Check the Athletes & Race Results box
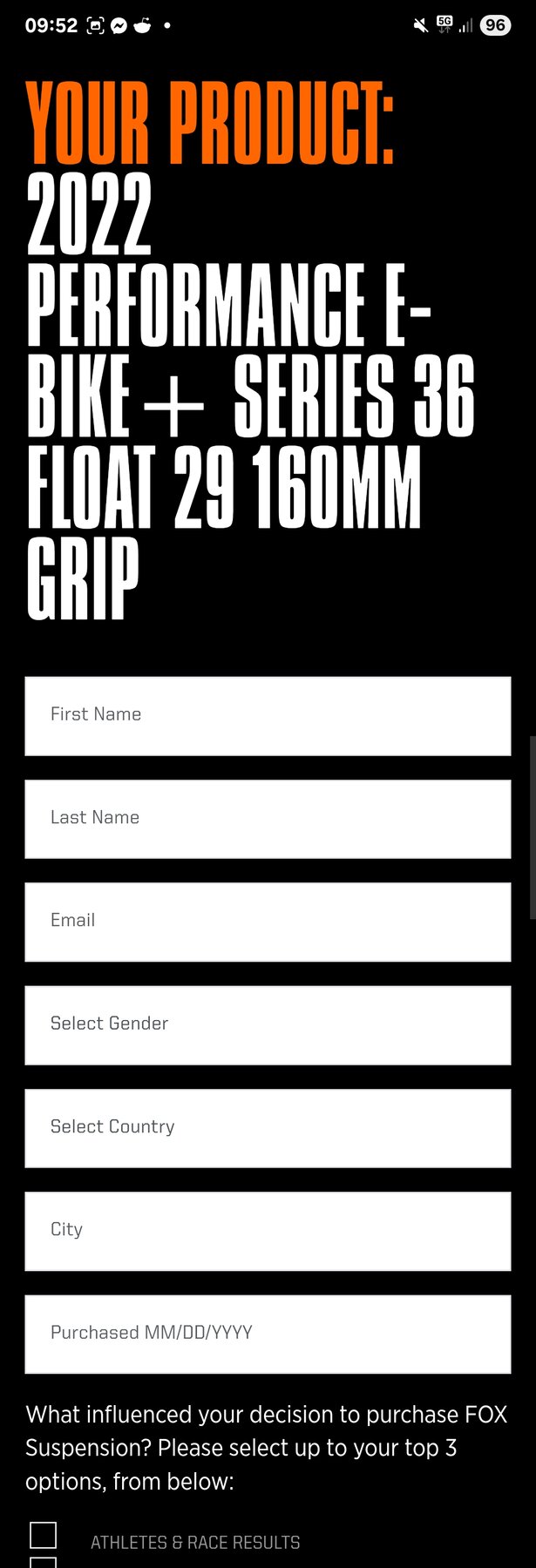This screenshot has height=1568, width=536. coord(44,1535)
